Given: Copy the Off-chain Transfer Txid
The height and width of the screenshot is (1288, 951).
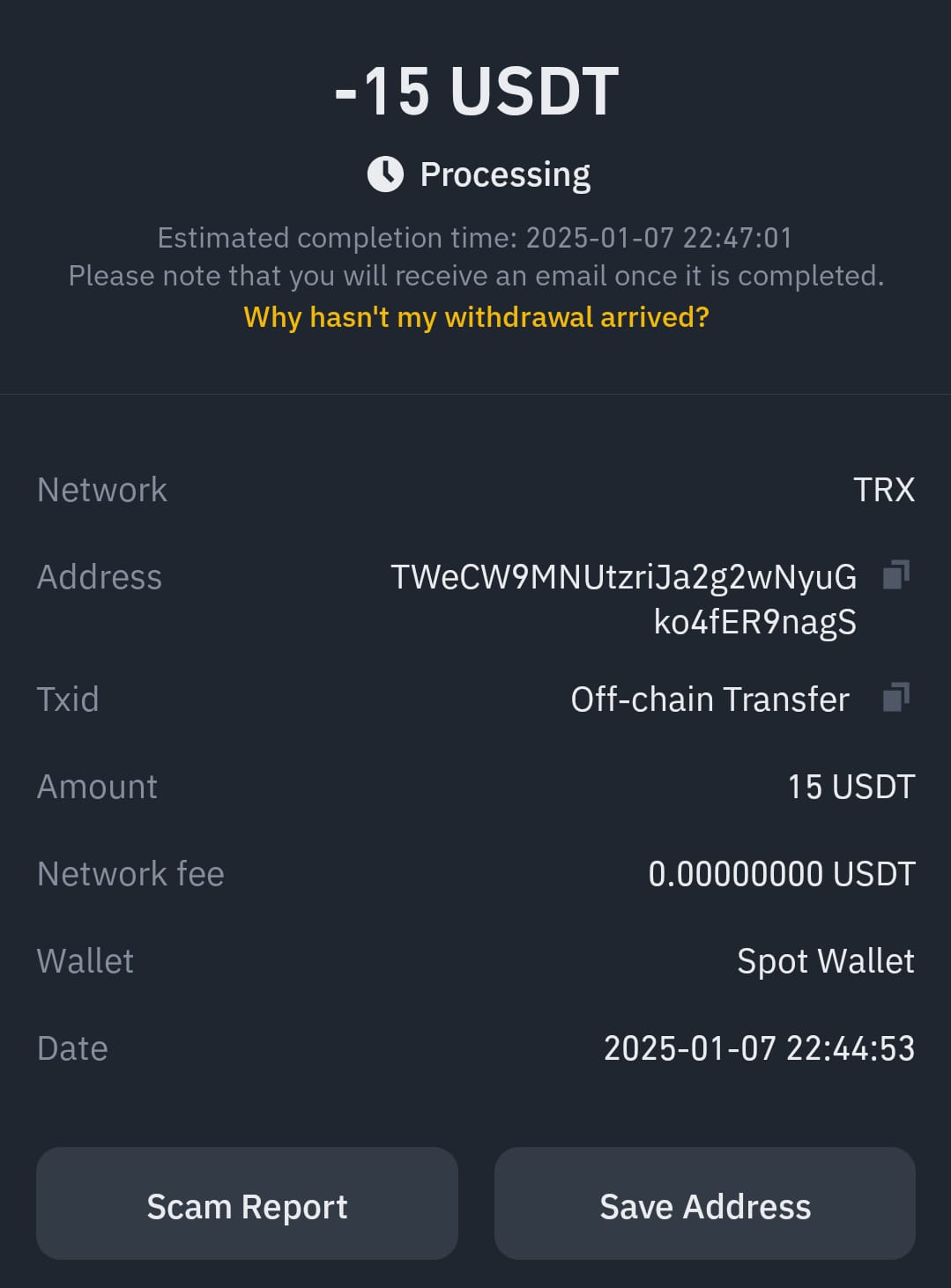Looking at the screenshot, I should pyautogui.click(x=897, y=697).
